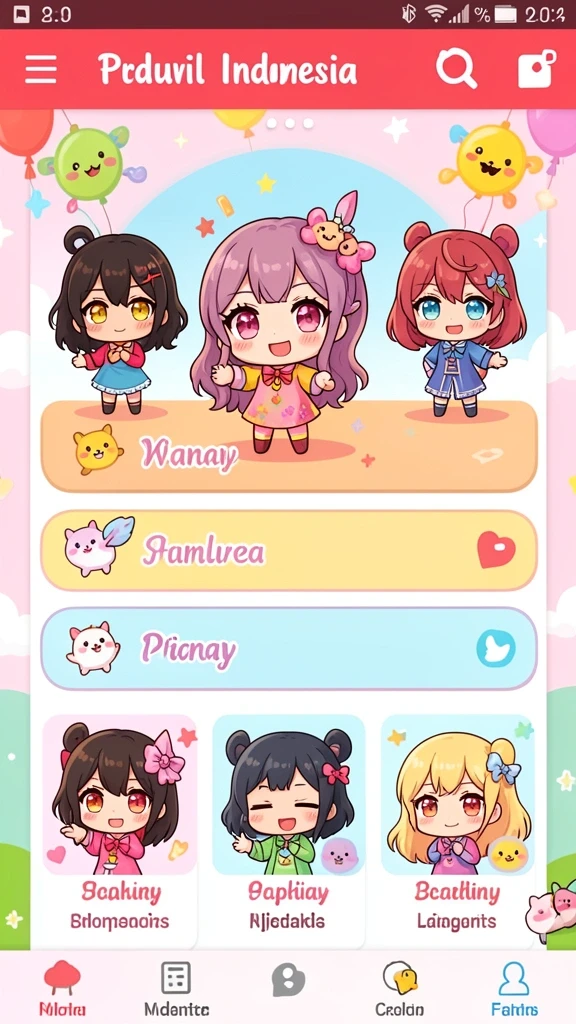Switch to the Croldn tab

[x=400, y=989]
